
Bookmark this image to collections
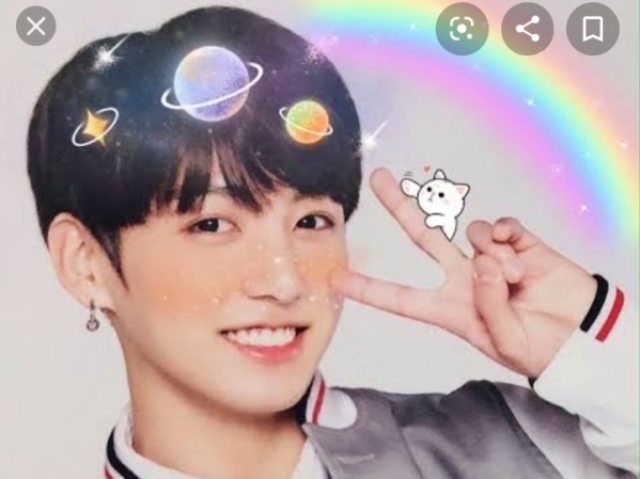click(593, 29)
